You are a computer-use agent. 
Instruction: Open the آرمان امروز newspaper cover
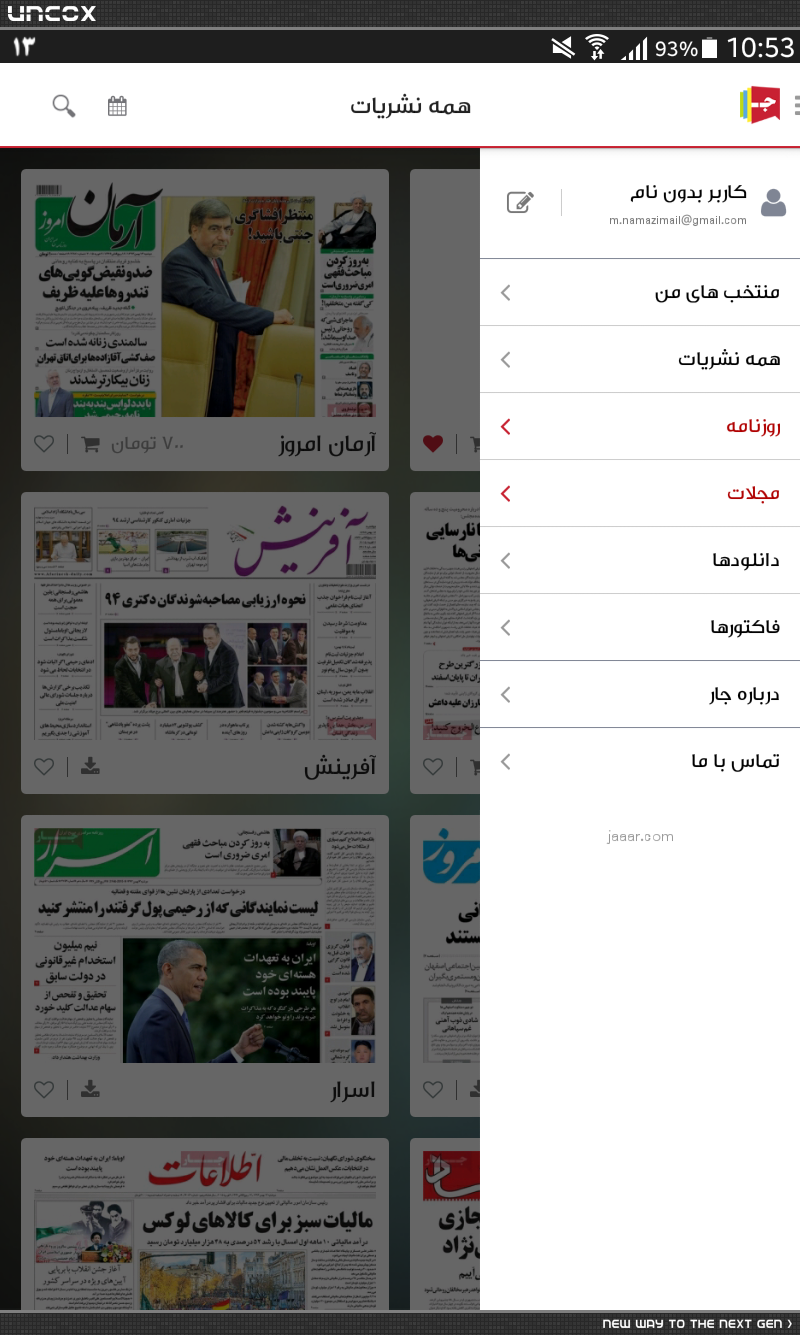coord(205,300)
